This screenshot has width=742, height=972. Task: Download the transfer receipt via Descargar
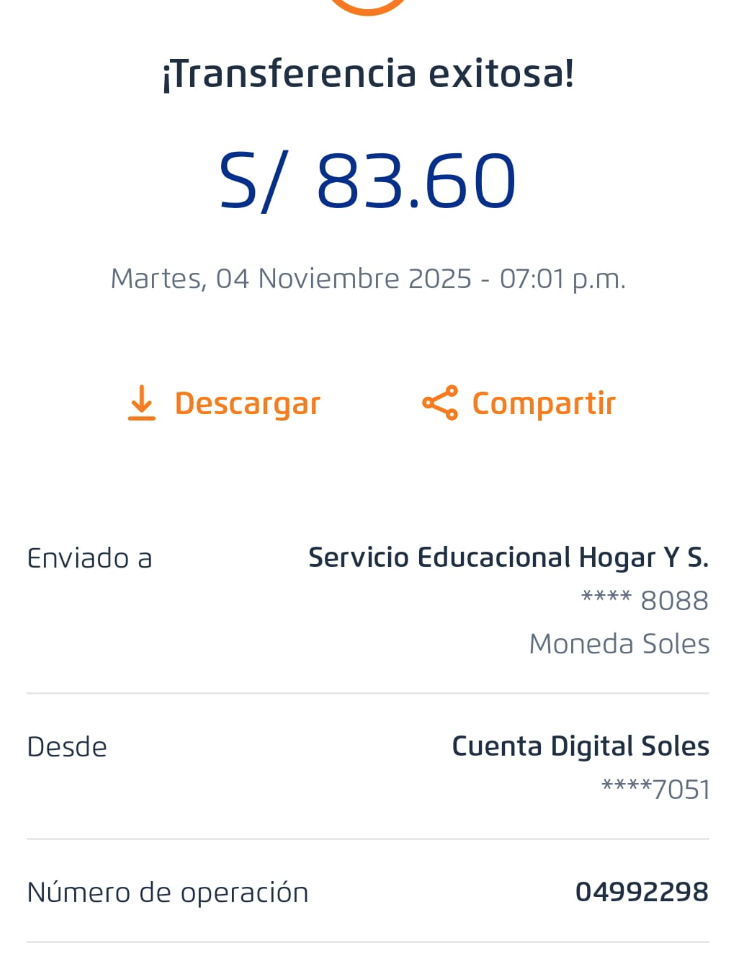pos(224,403)
